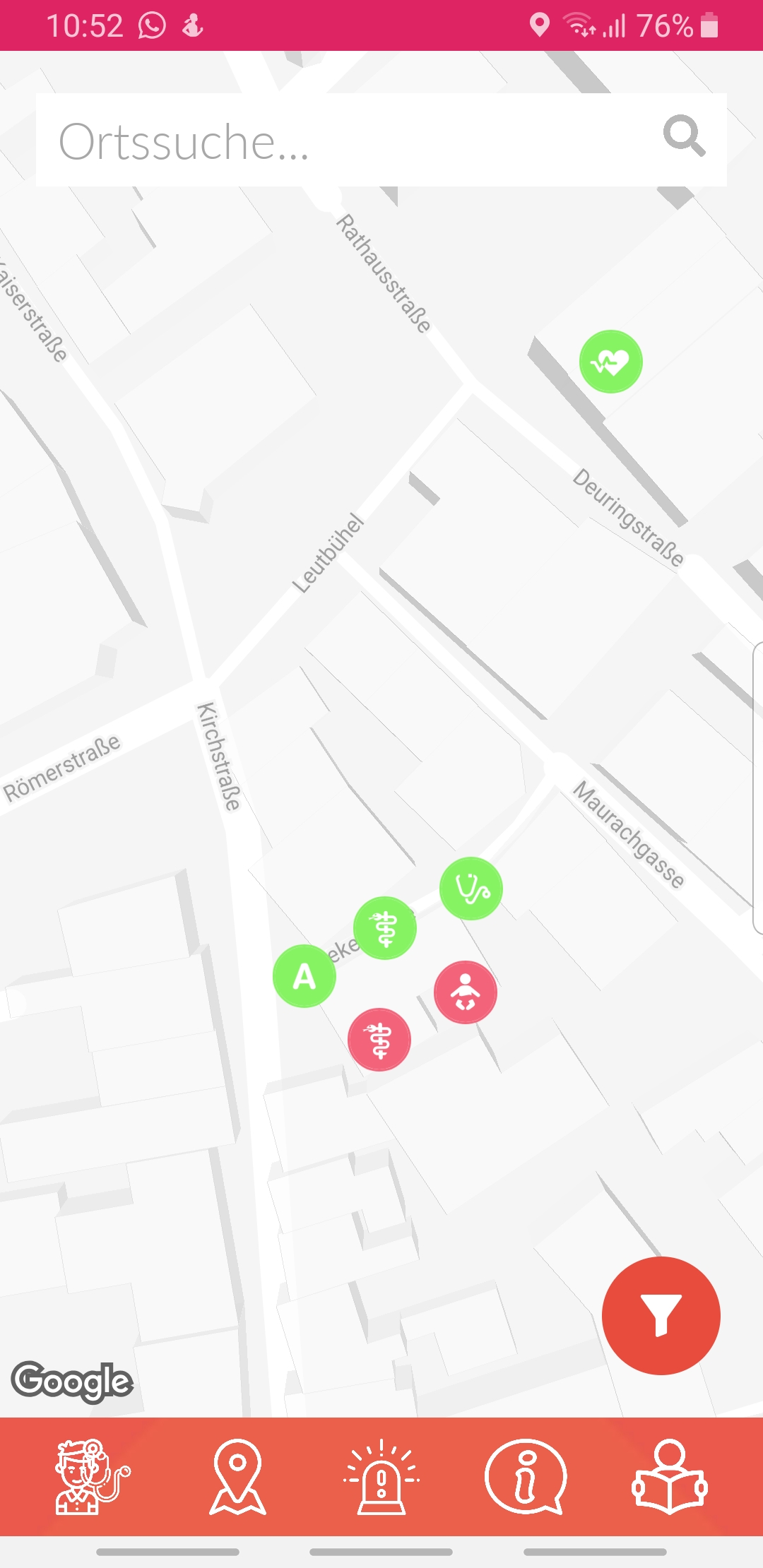Switch to the map location tab
This screenshot has height=1568, width=763.
click(x=237, y=1477)
